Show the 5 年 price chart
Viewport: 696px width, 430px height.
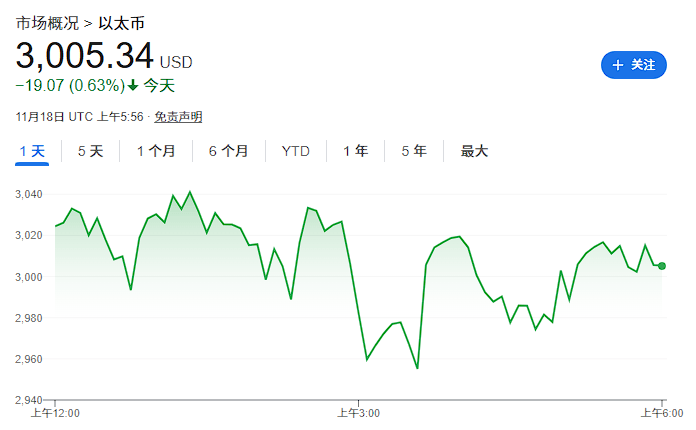coord(413,152)
